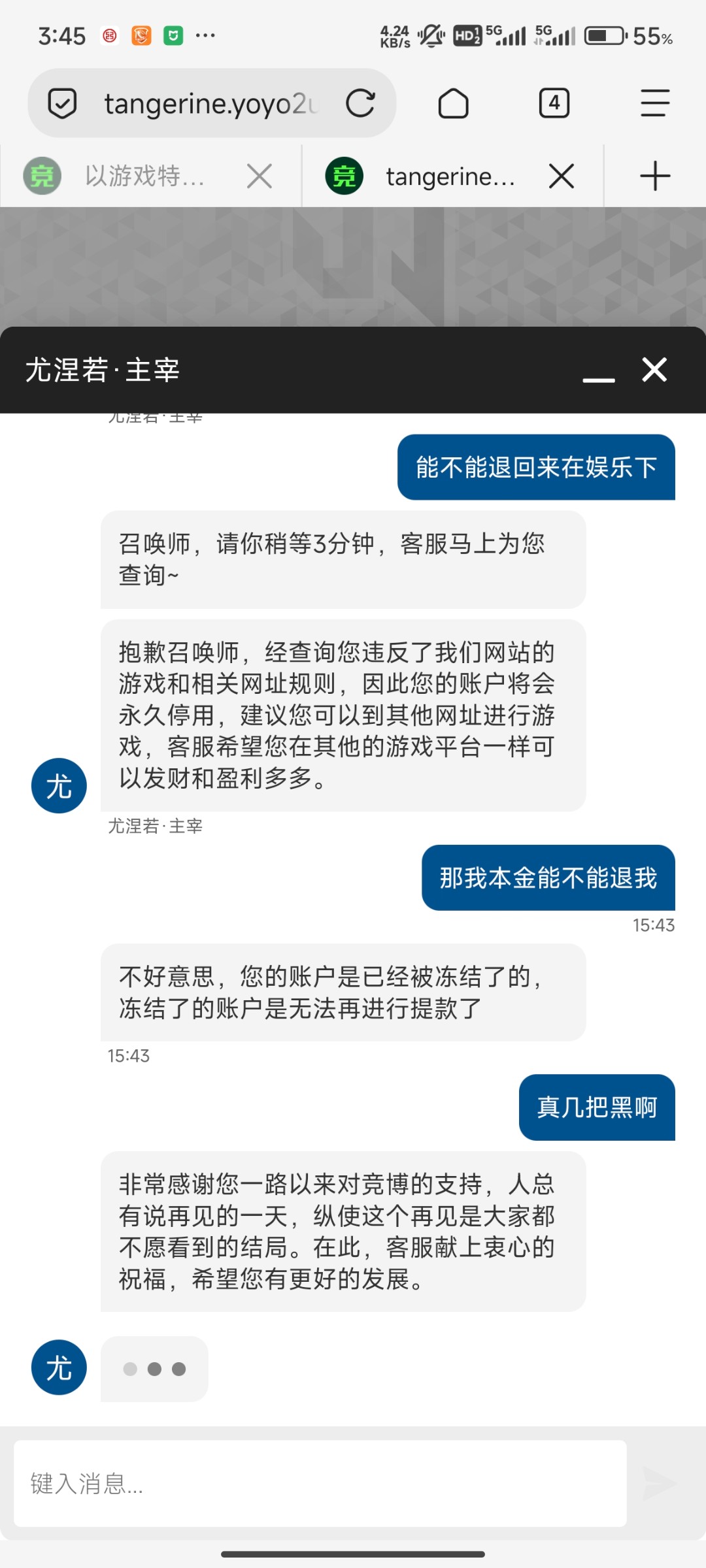Screen dimensions: 706x1568
Task: Click the green 竞 favicon on tangerine tab
Action: 345,174
